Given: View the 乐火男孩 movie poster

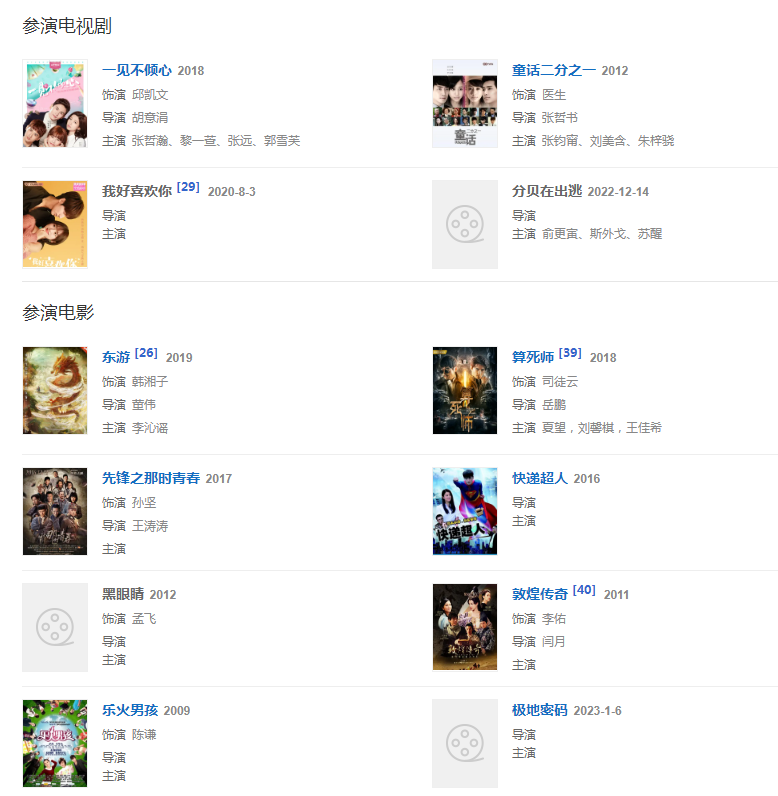Looking at the screenshot, I should 55,743.
